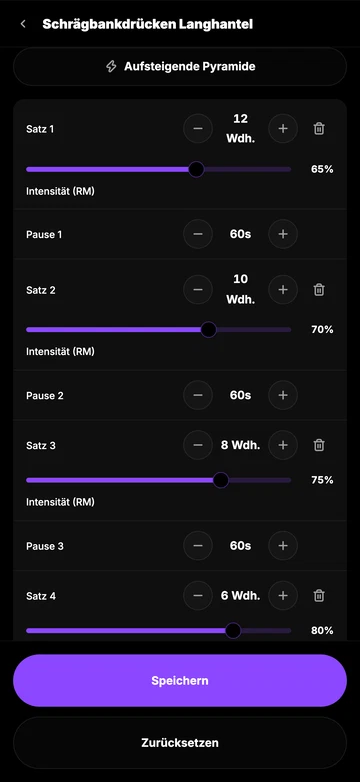The image size is (360, 782).
Task: Delete Satz 2 with trash icon
Action: coord(319,289)
